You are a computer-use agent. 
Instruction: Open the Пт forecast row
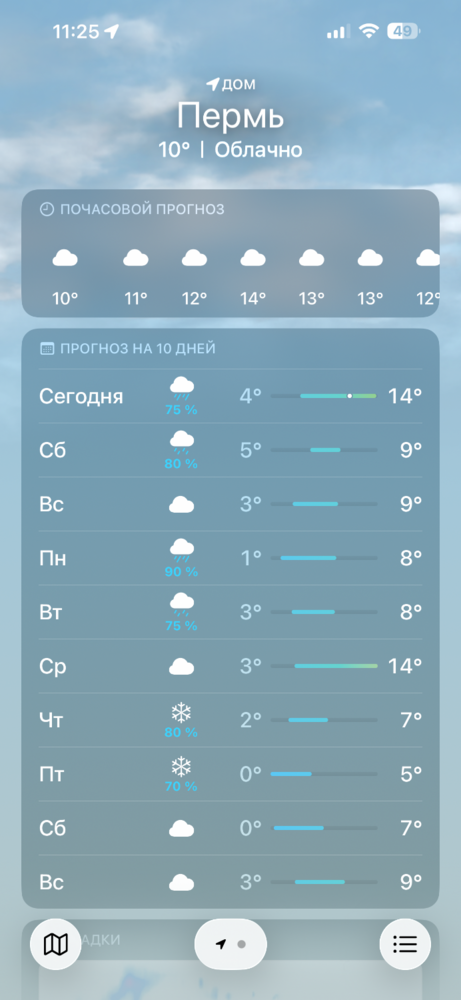(x=230, y=774)
